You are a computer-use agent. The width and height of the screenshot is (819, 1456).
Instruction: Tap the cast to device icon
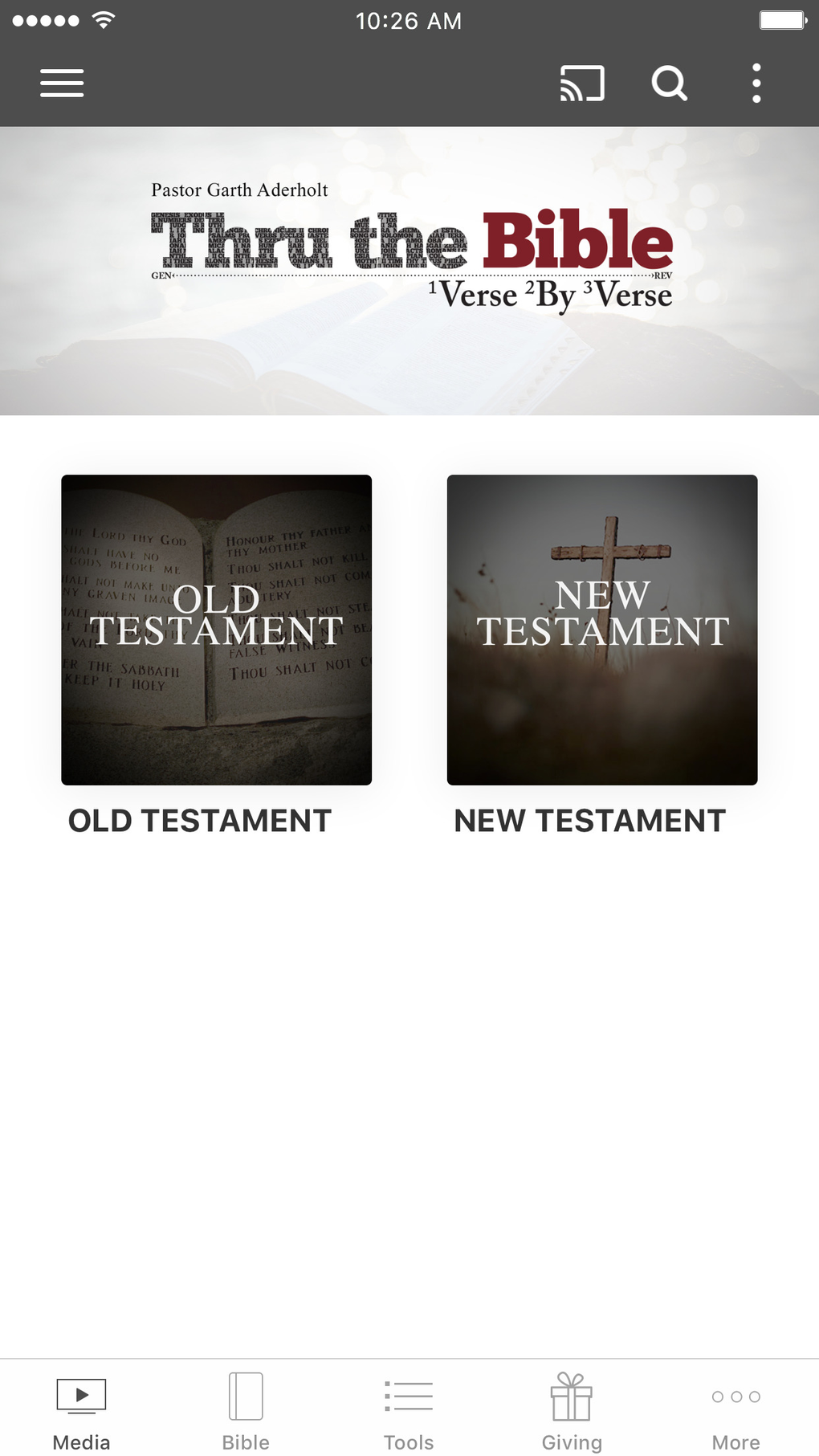coord(582,83)
